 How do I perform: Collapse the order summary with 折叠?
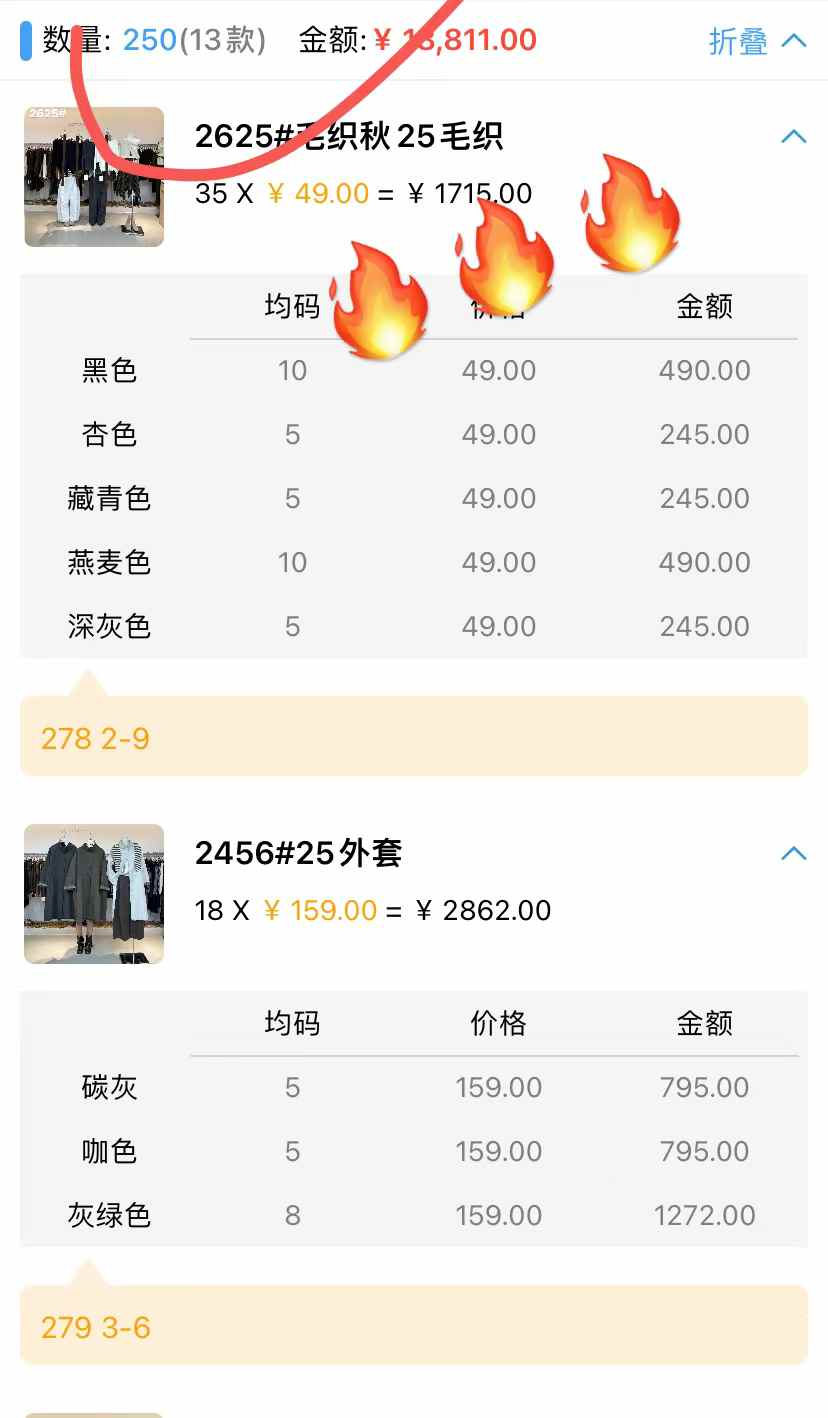pyautogui.click(x=756, y=41)
